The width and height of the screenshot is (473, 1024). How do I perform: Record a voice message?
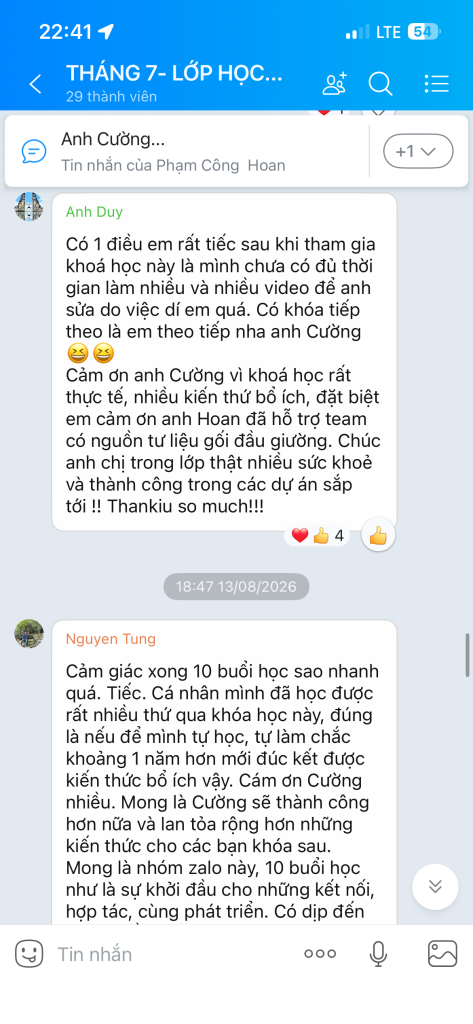378,954
